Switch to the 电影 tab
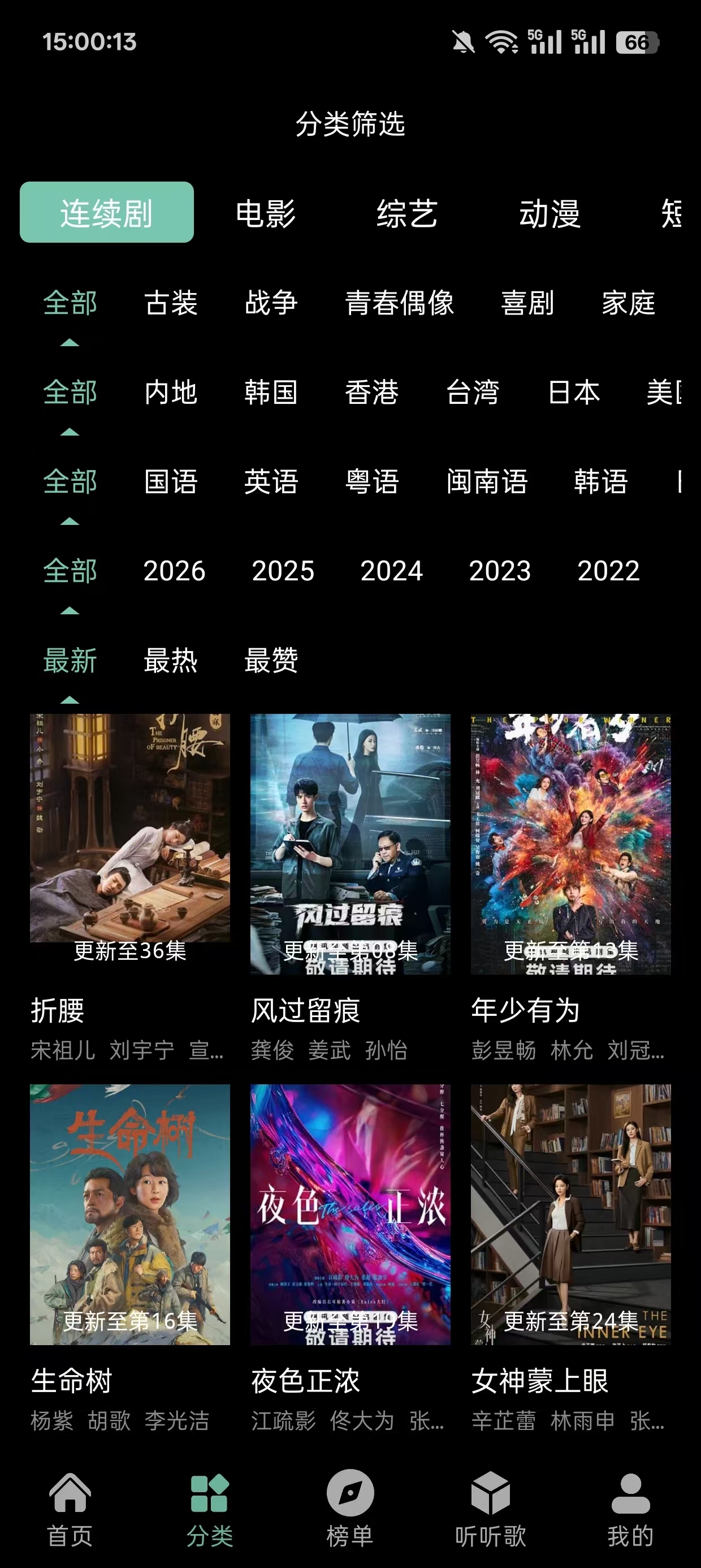Viewport: 701px width, 1568px height. [x=266, y=213]
